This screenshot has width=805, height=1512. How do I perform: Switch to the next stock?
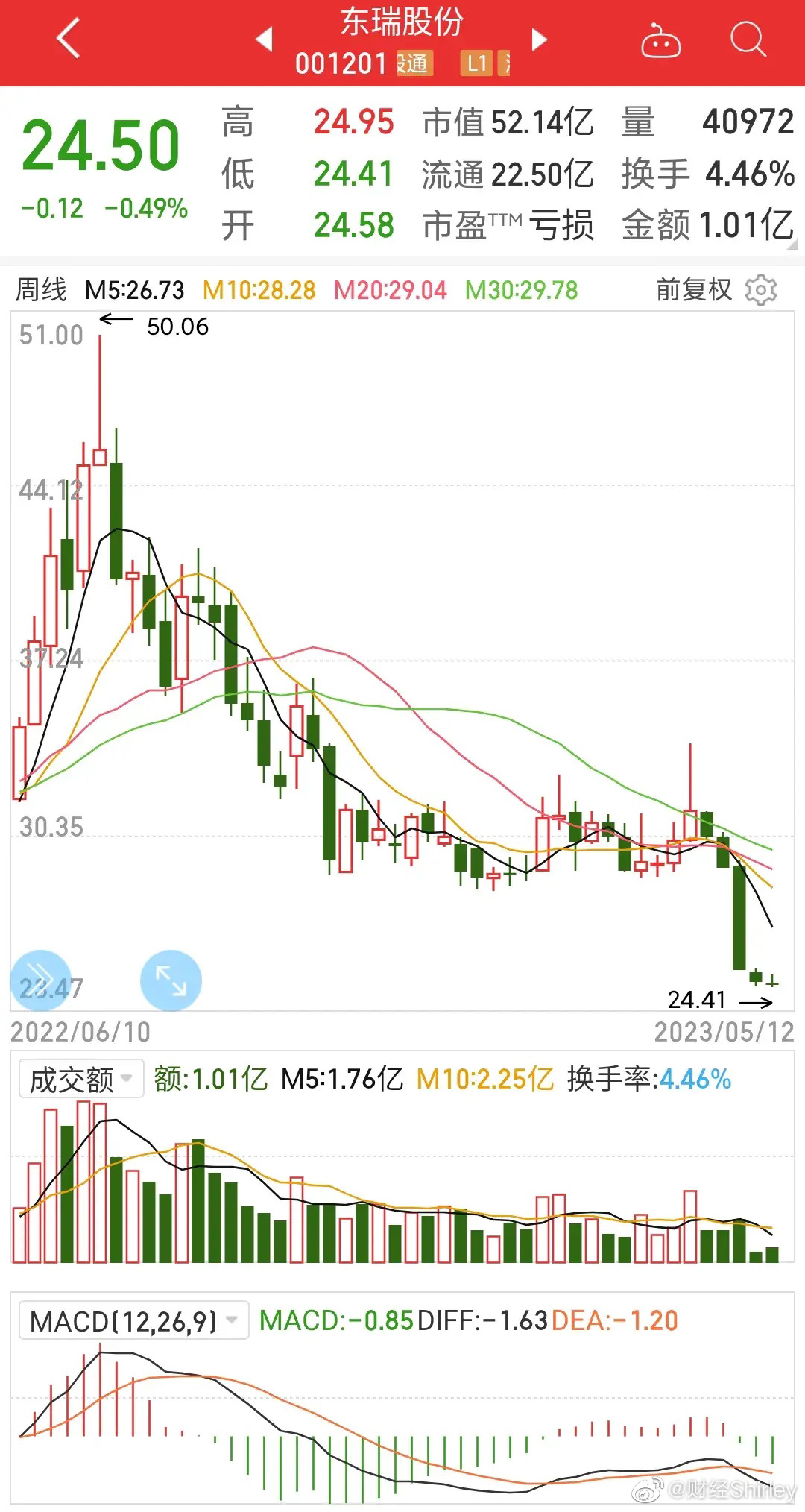tap(540, 39)
